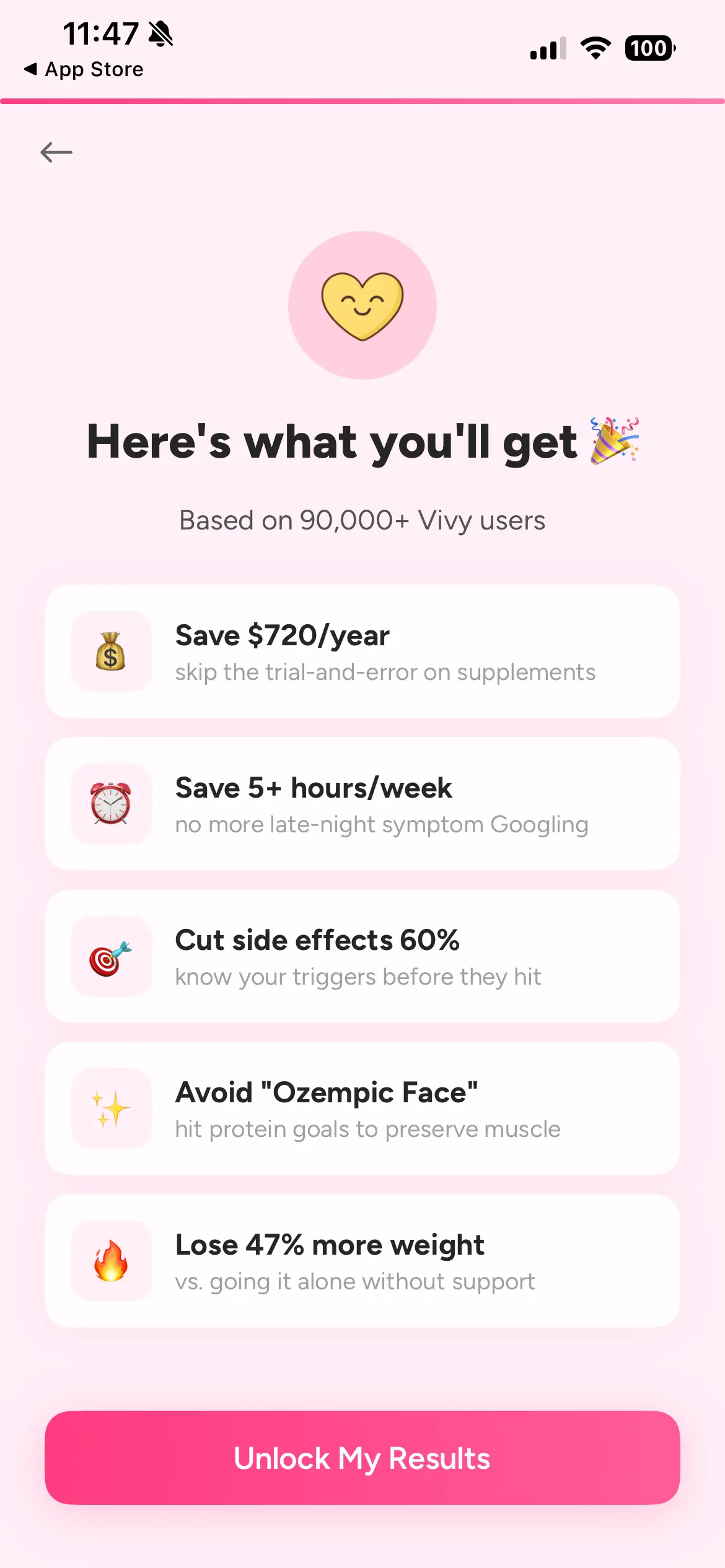Tap the Unlock My Results button
Viewport: 725px width, 1568px height.
362,1457
